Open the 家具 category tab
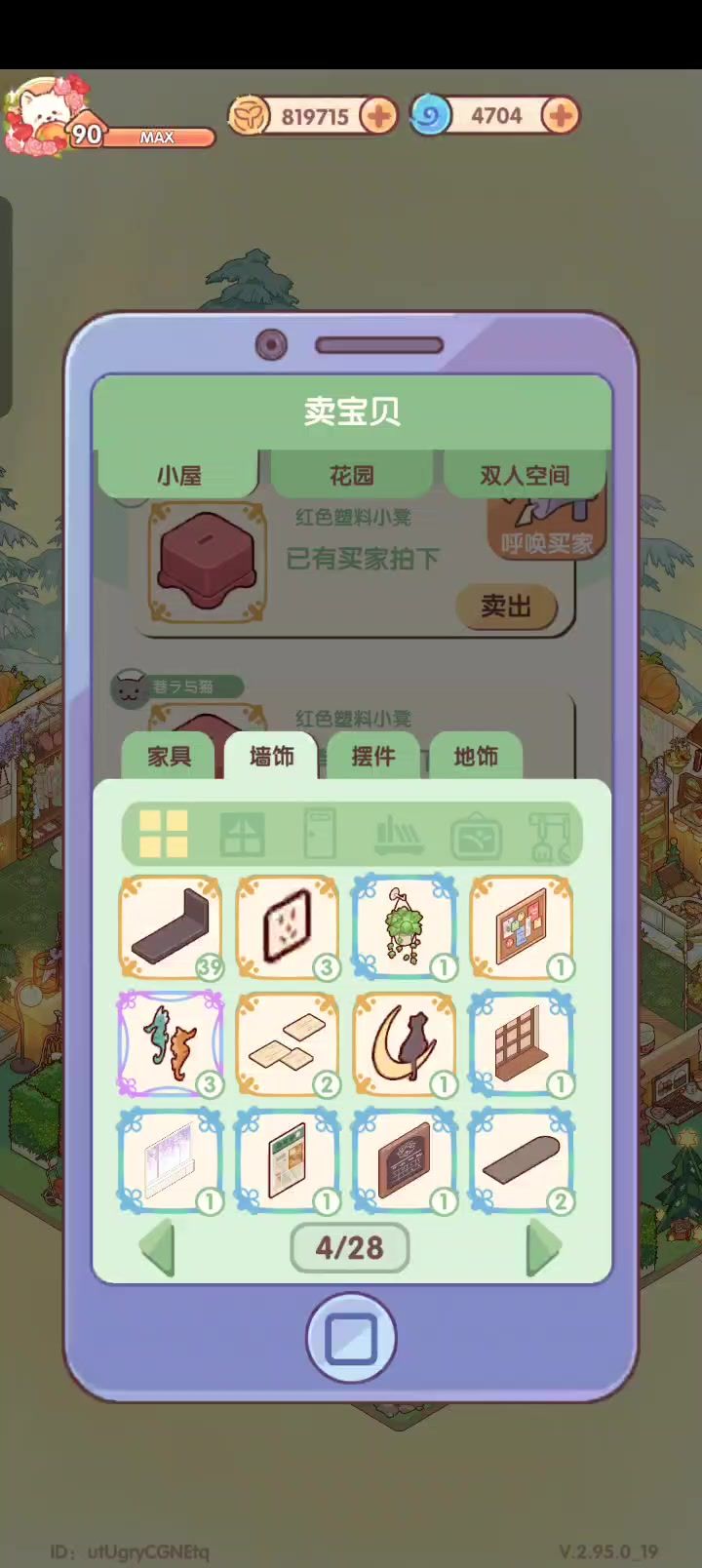The height and width of the screenshot is (1568, 702). [170, 757]
